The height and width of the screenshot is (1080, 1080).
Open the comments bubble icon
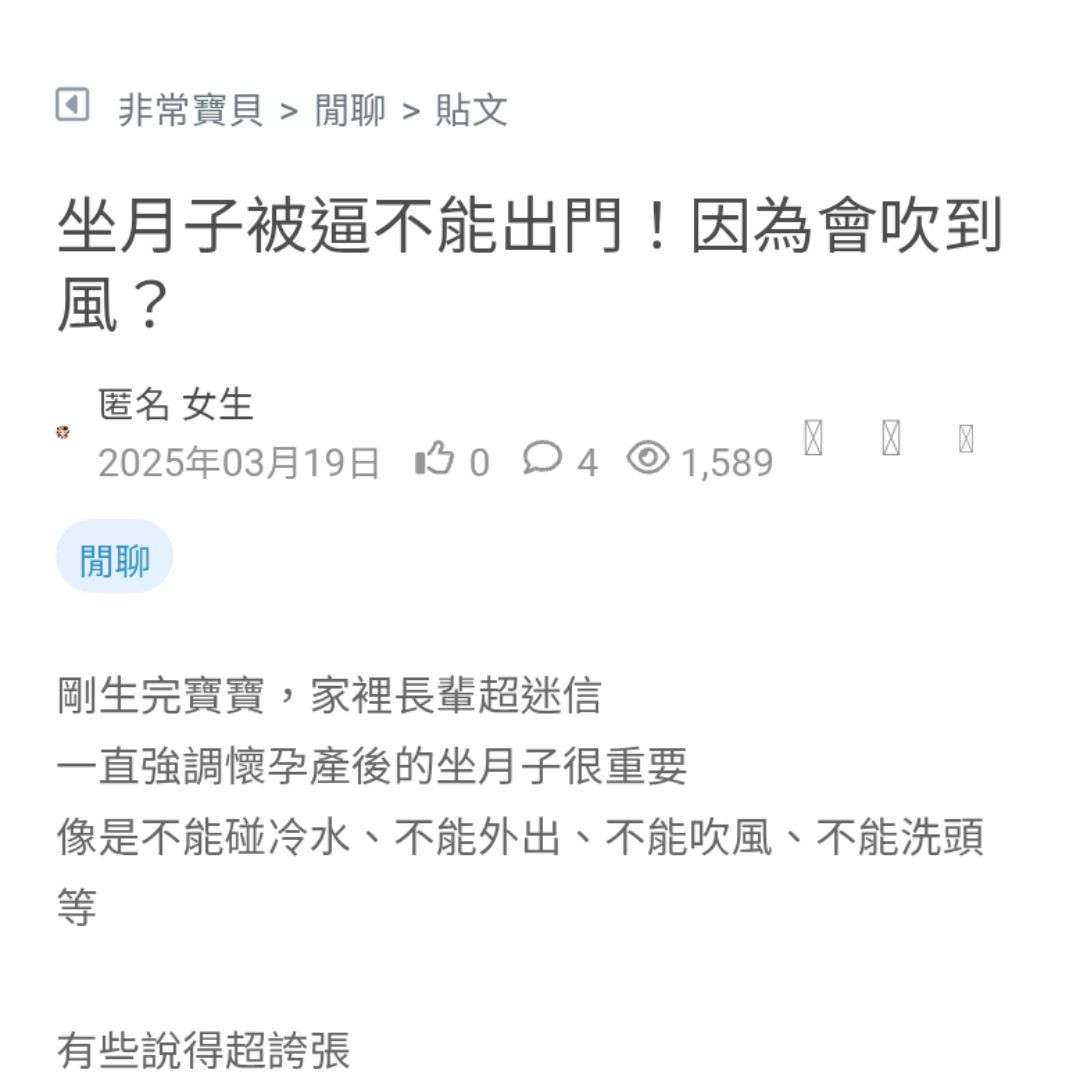tap(542, 458)
